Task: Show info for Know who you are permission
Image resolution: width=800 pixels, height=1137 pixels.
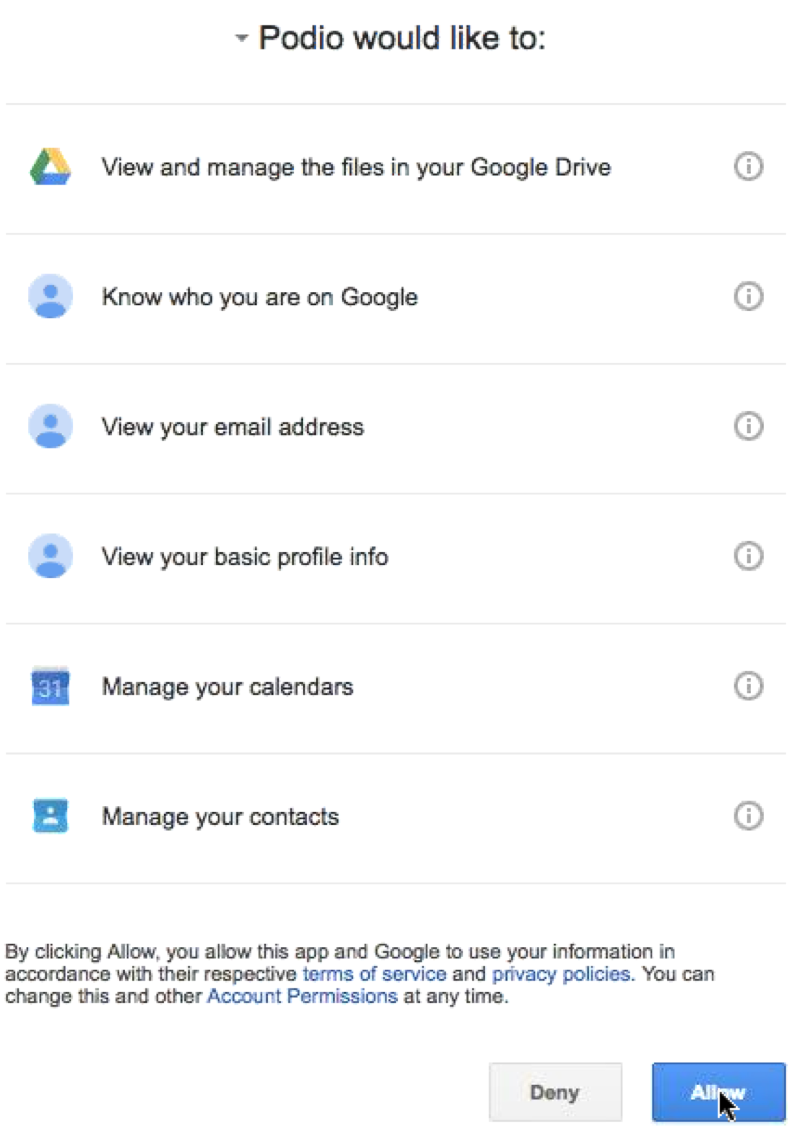Action: (748, 297)
